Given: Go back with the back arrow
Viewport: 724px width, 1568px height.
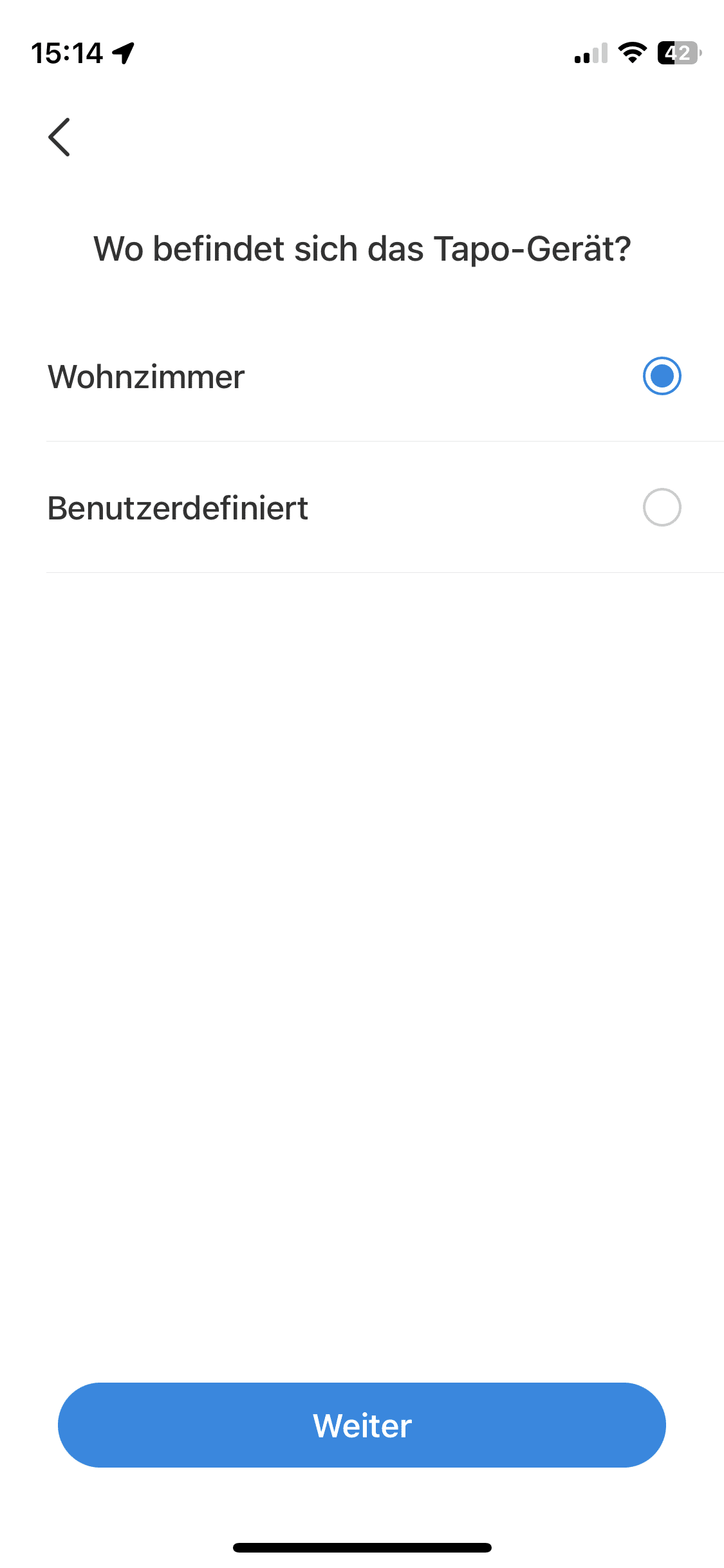Looking at the screenshot, I should [x=59, y=137].
